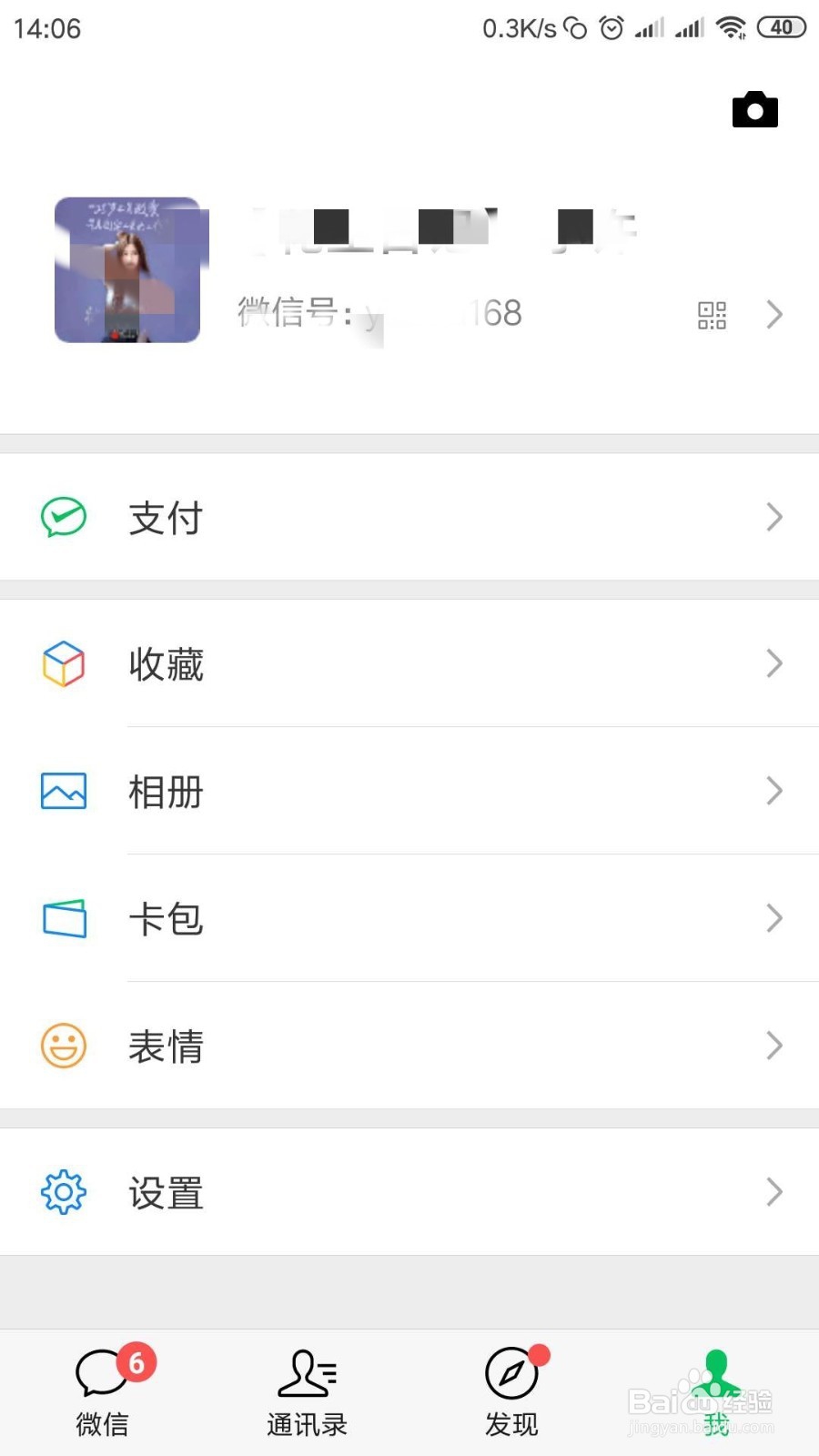The height and width of the screenshot is (1456, 819).
Task: Open the 表情 sticker gallery
Action: tap(409, 1046)
